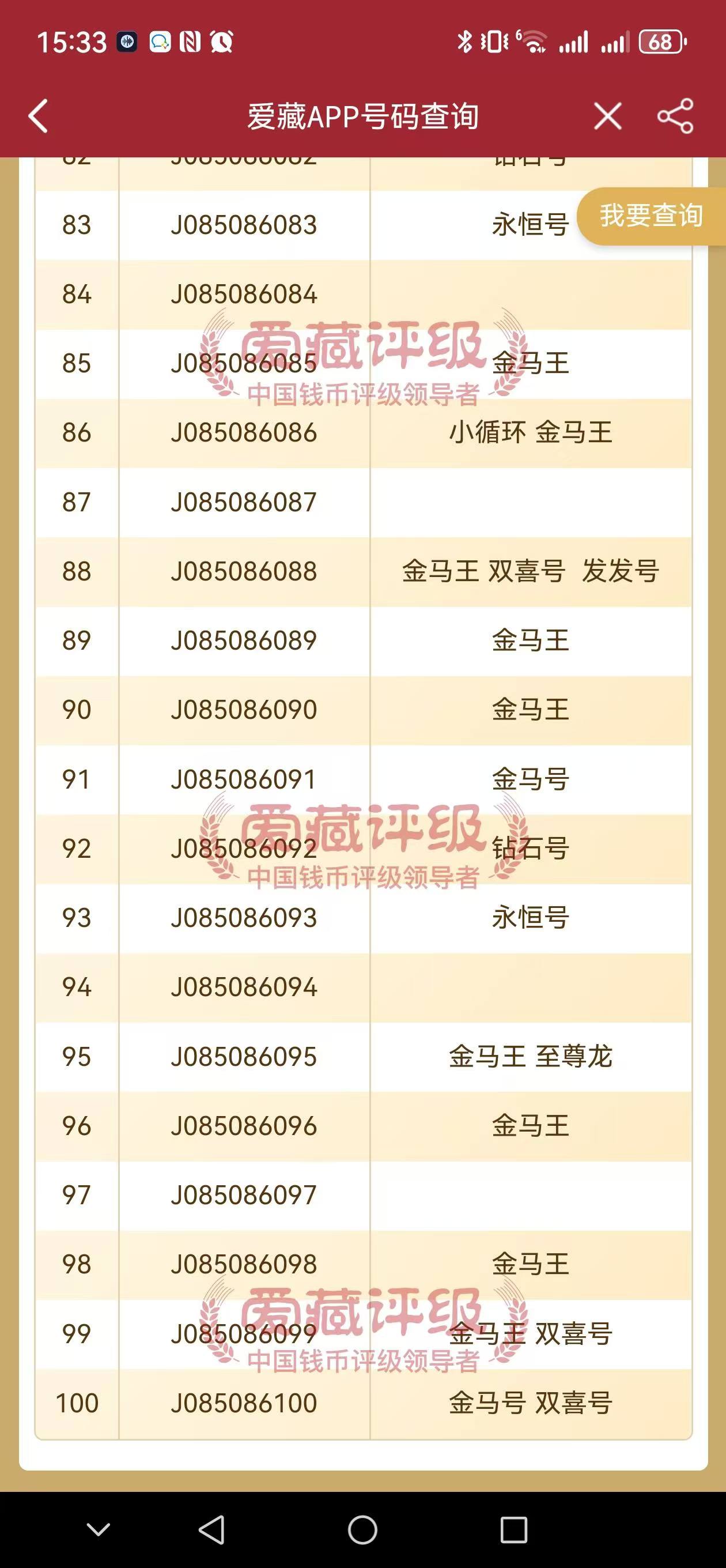Open recent apps from the navigation bar

click(x=513, y=1529)
